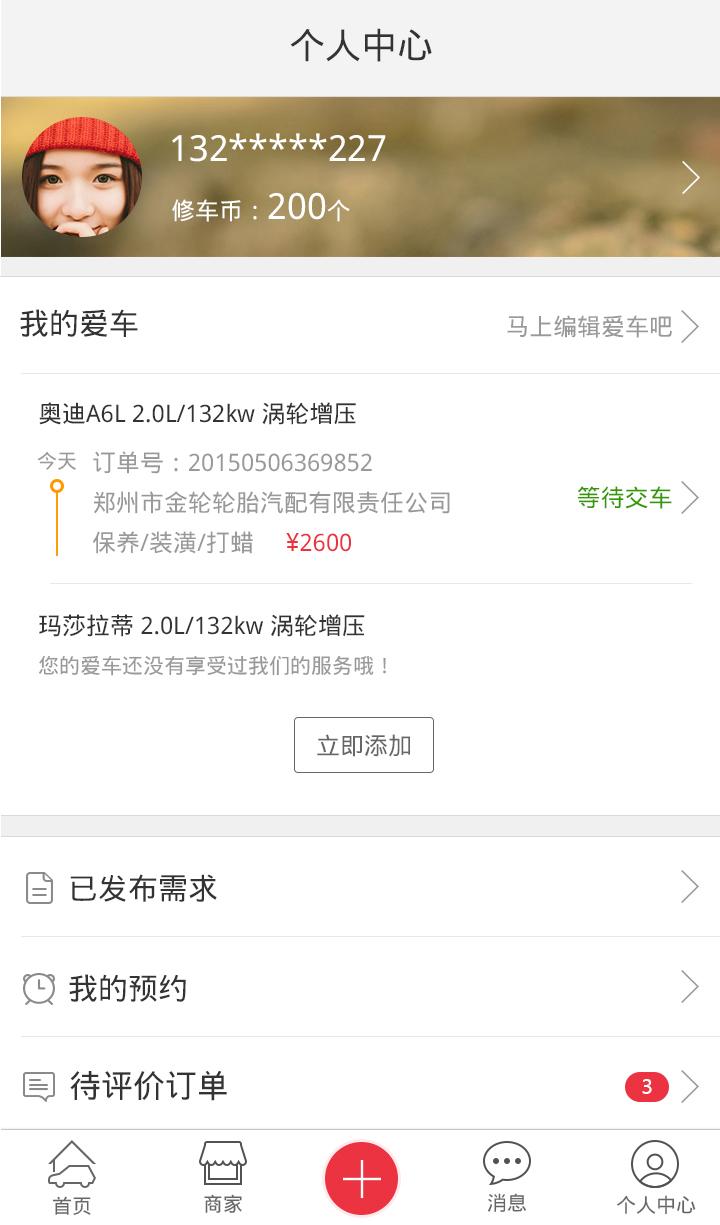Expand the user profile via right arrow
The width and height of the screenshot is (720, 1225).
pos(690,176)
